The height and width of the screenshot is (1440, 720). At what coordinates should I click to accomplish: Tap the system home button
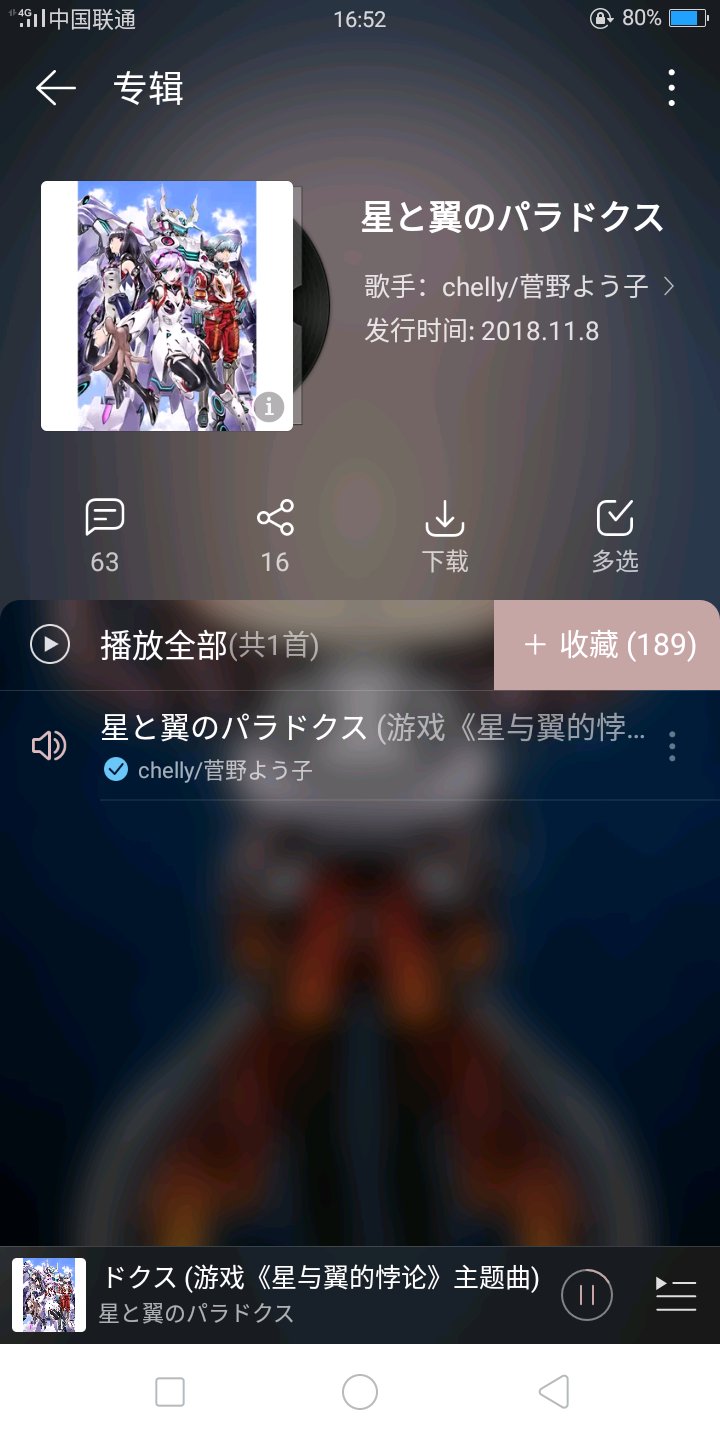[x=360, y=1391]
